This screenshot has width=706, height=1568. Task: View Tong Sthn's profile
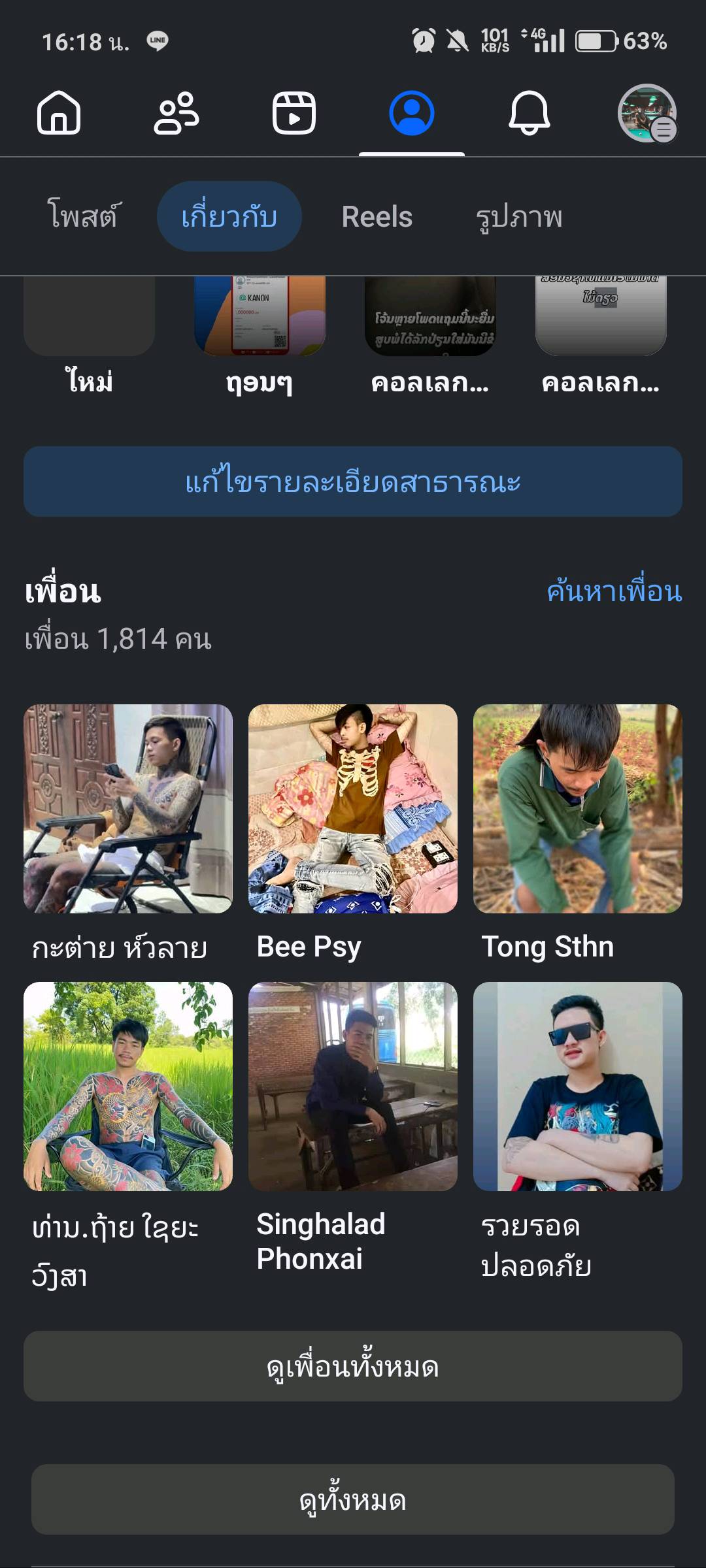[x=578, y=809]
